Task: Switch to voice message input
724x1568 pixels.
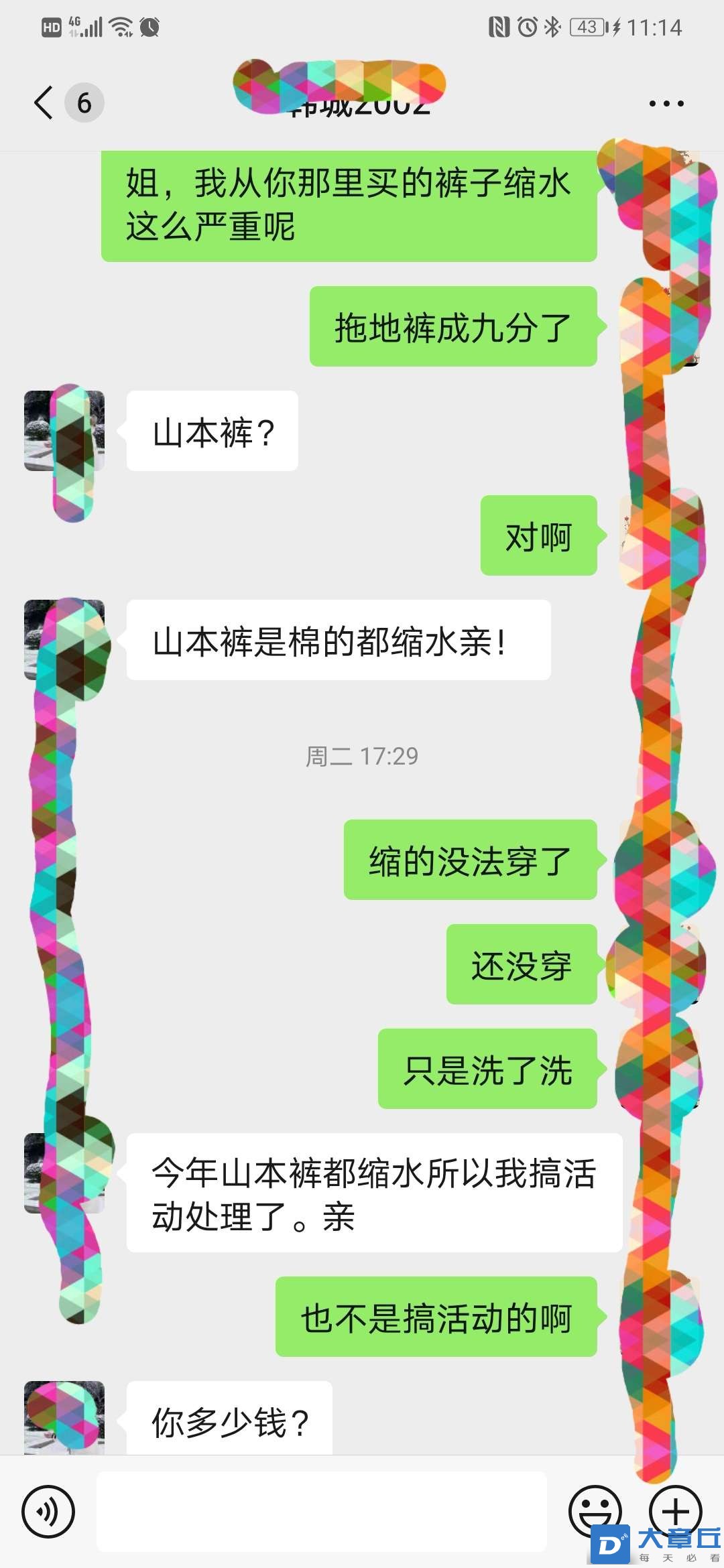Action: click(x=48, y=1511)
